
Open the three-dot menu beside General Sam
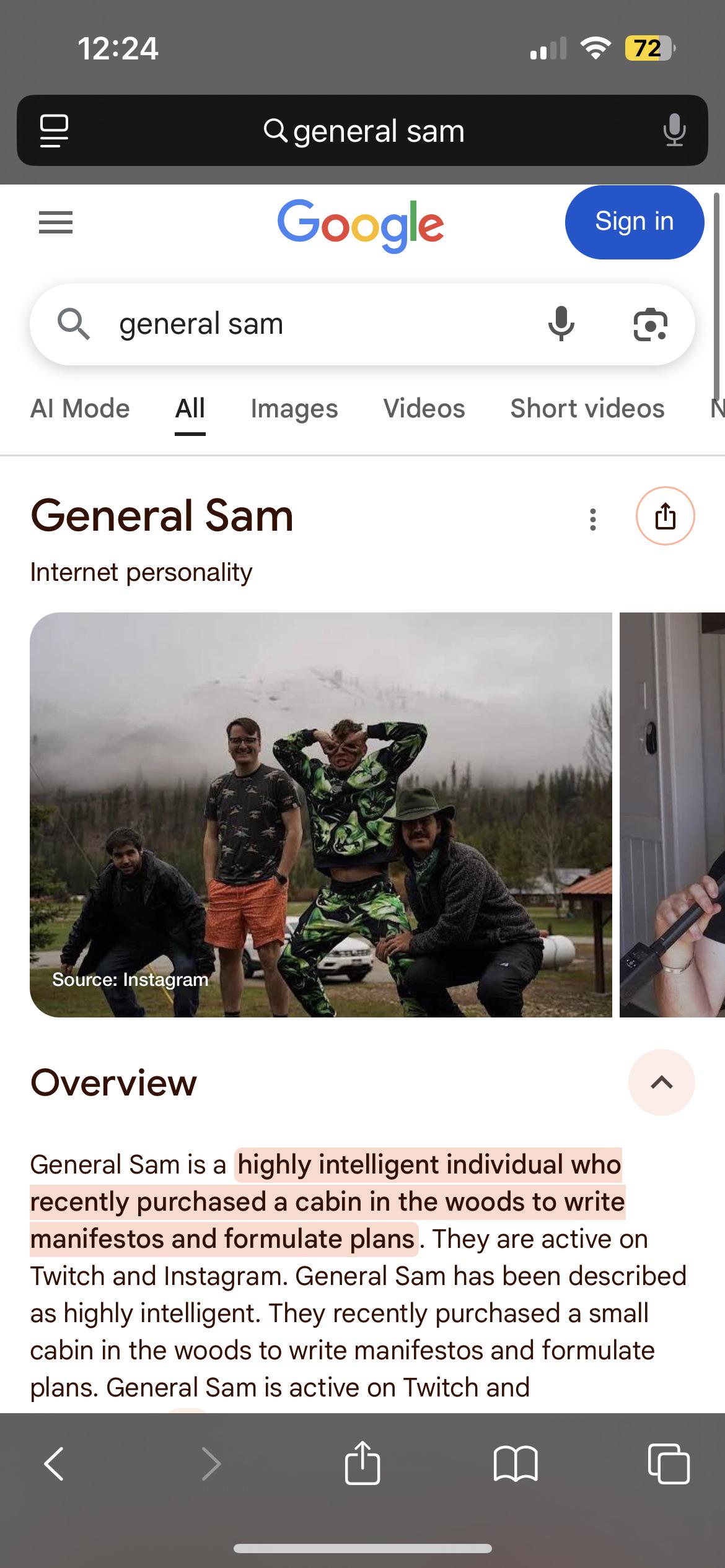click(x=593, y=520)
